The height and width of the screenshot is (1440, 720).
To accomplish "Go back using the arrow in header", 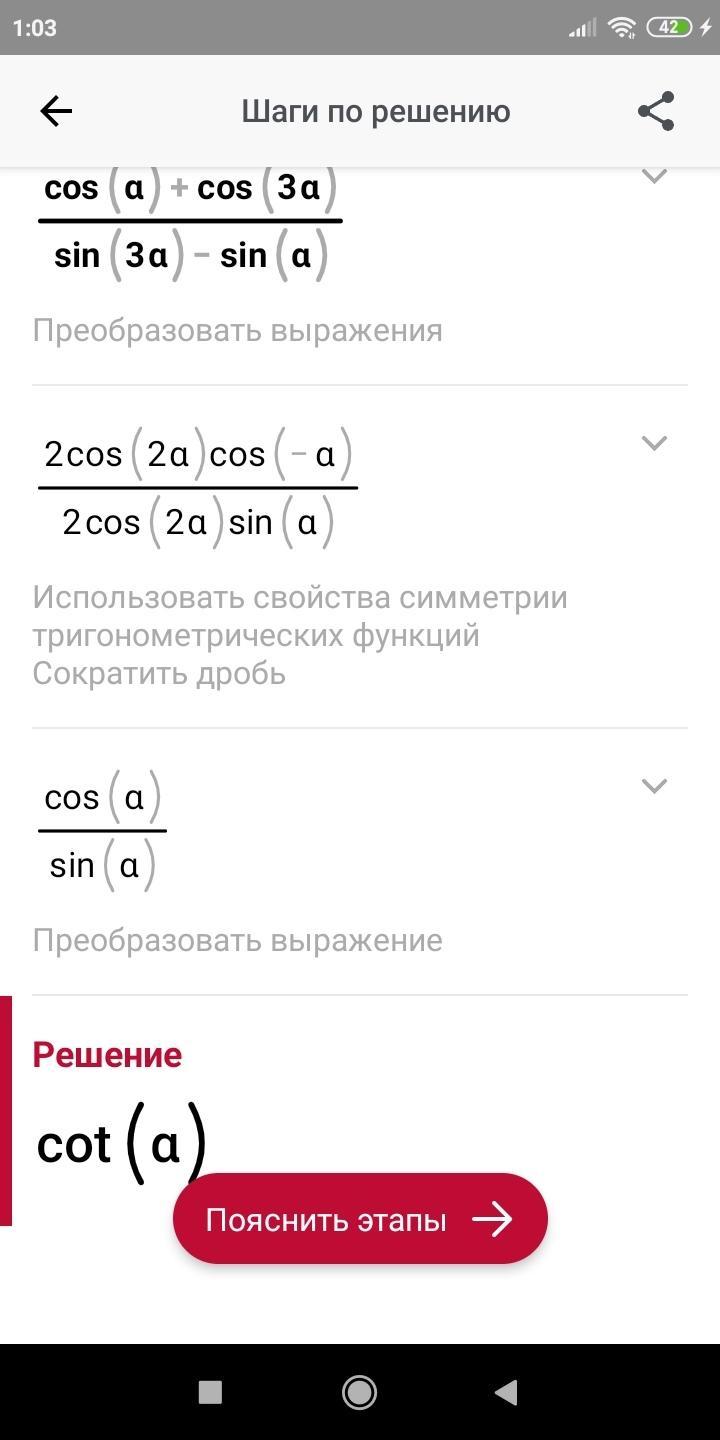I will coord(56,111).
